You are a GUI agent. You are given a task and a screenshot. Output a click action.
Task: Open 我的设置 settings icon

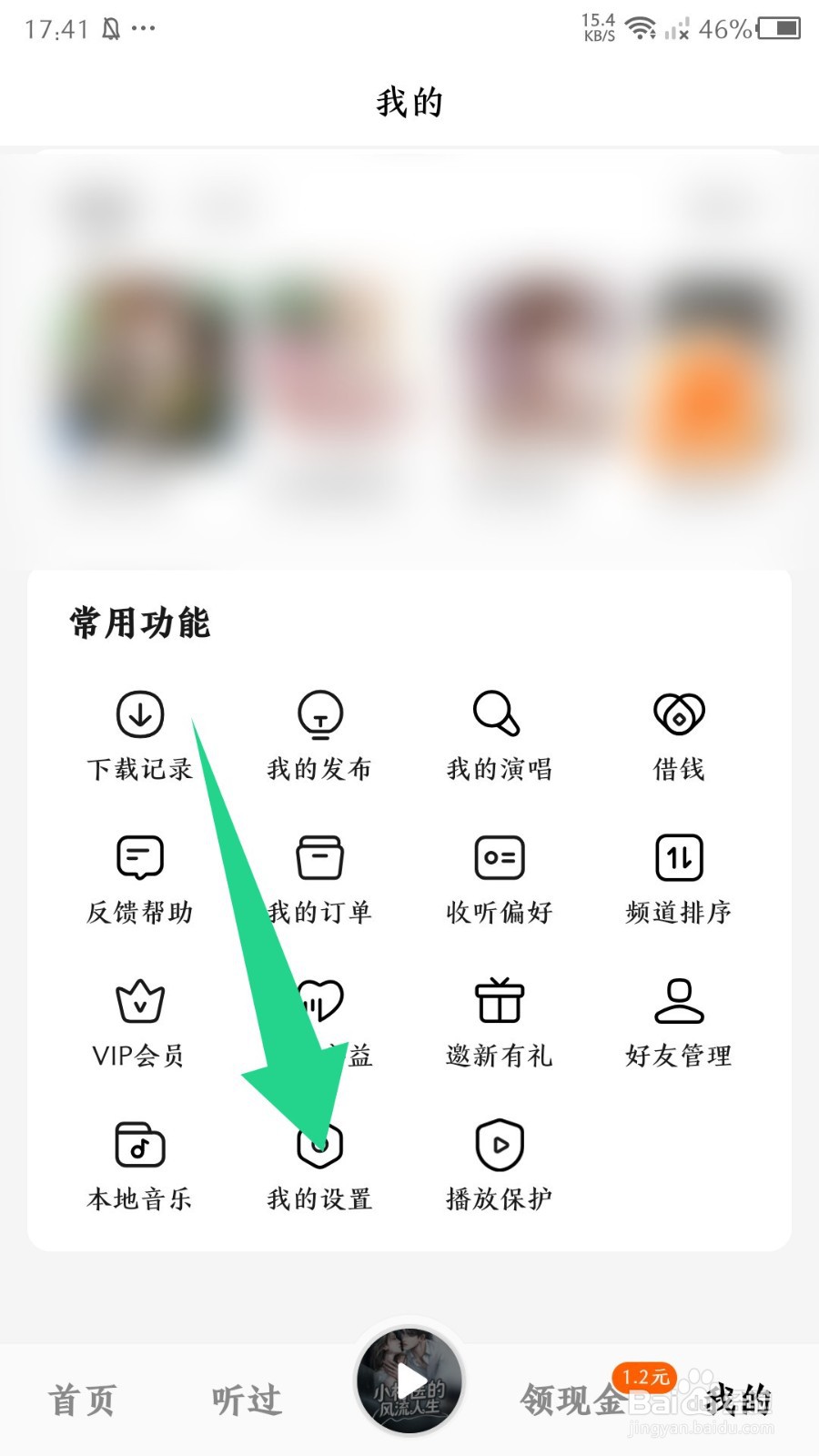318,1147
